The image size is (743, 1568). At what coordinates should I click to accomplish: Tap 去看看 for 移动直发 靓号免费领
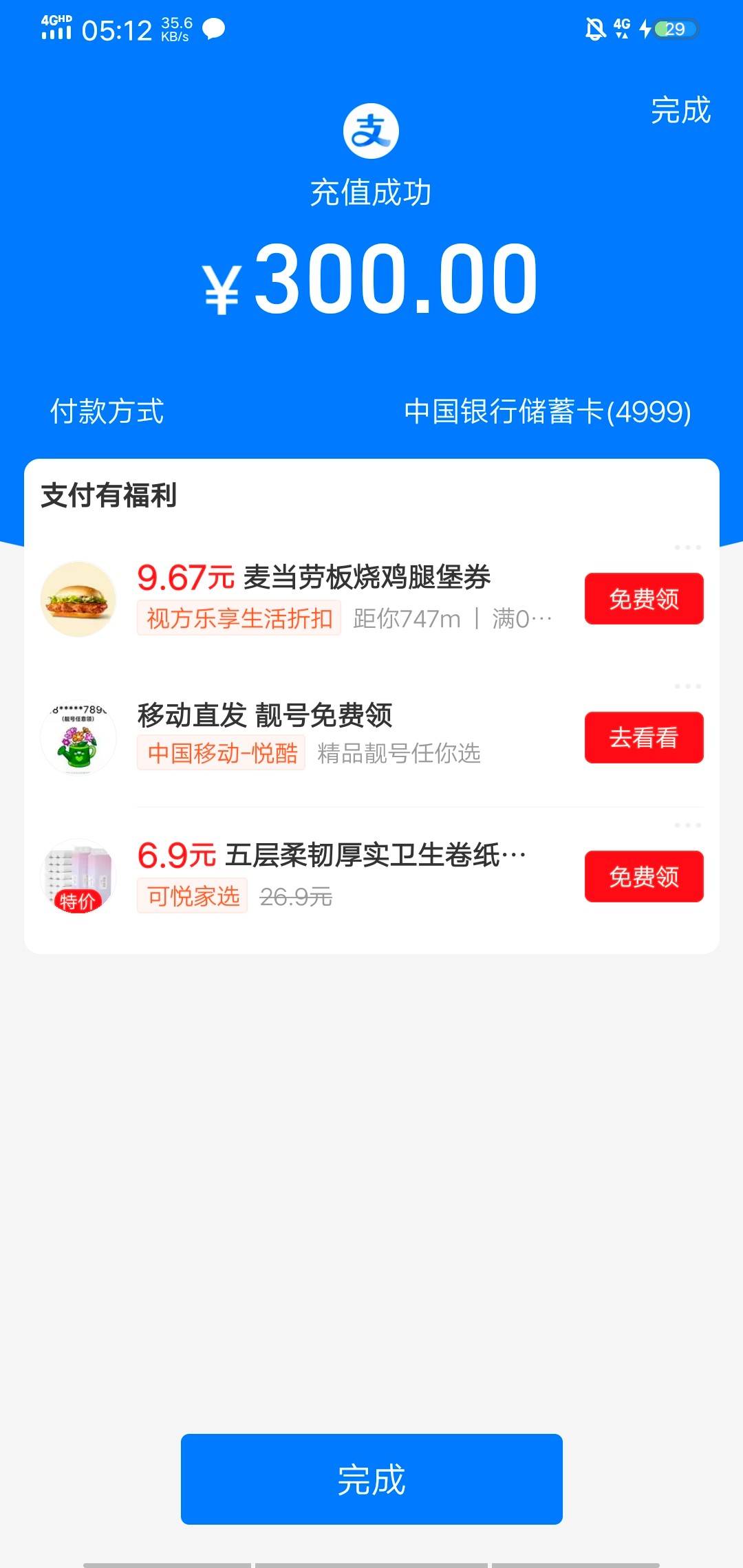pyautogui.click(x=644, y=738)
